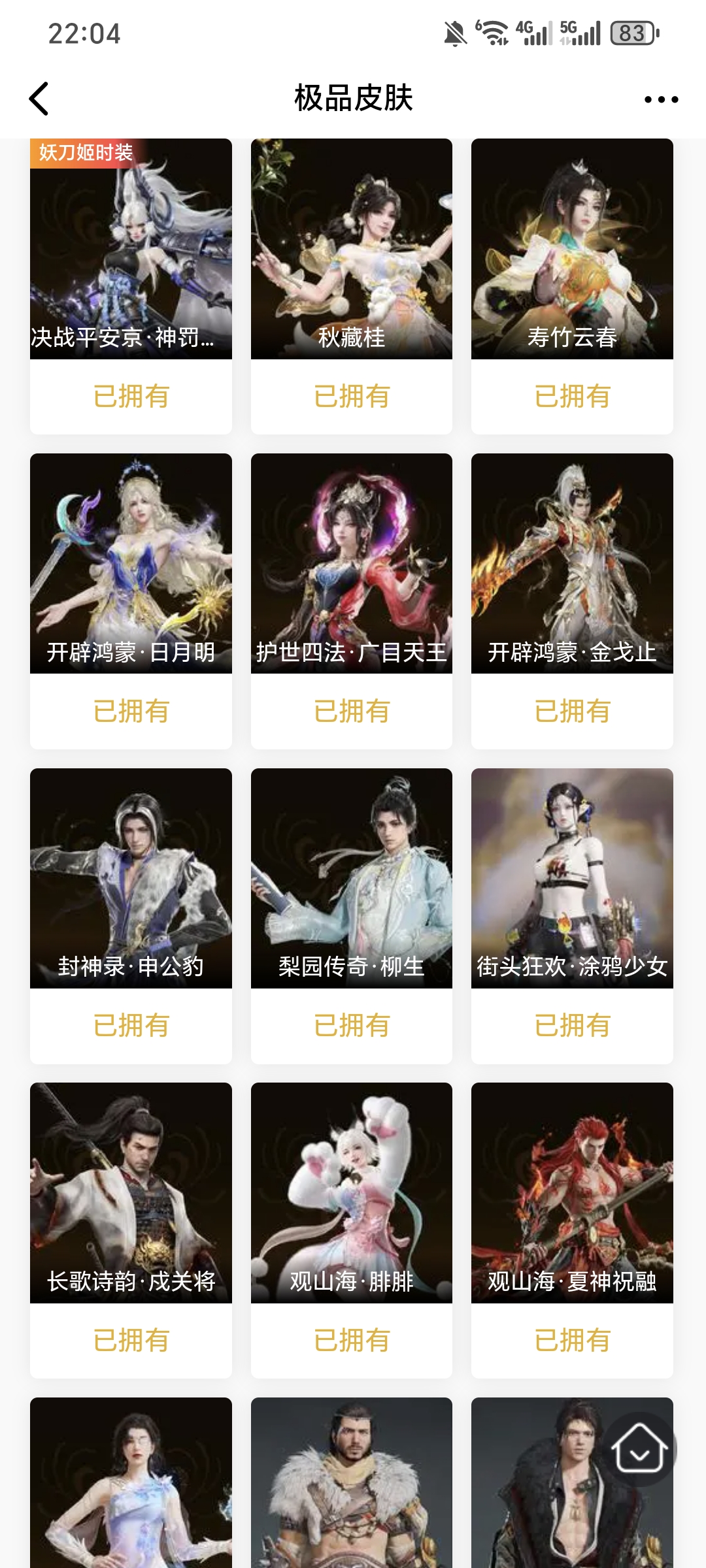Go back using the arrow

(39, 99)
